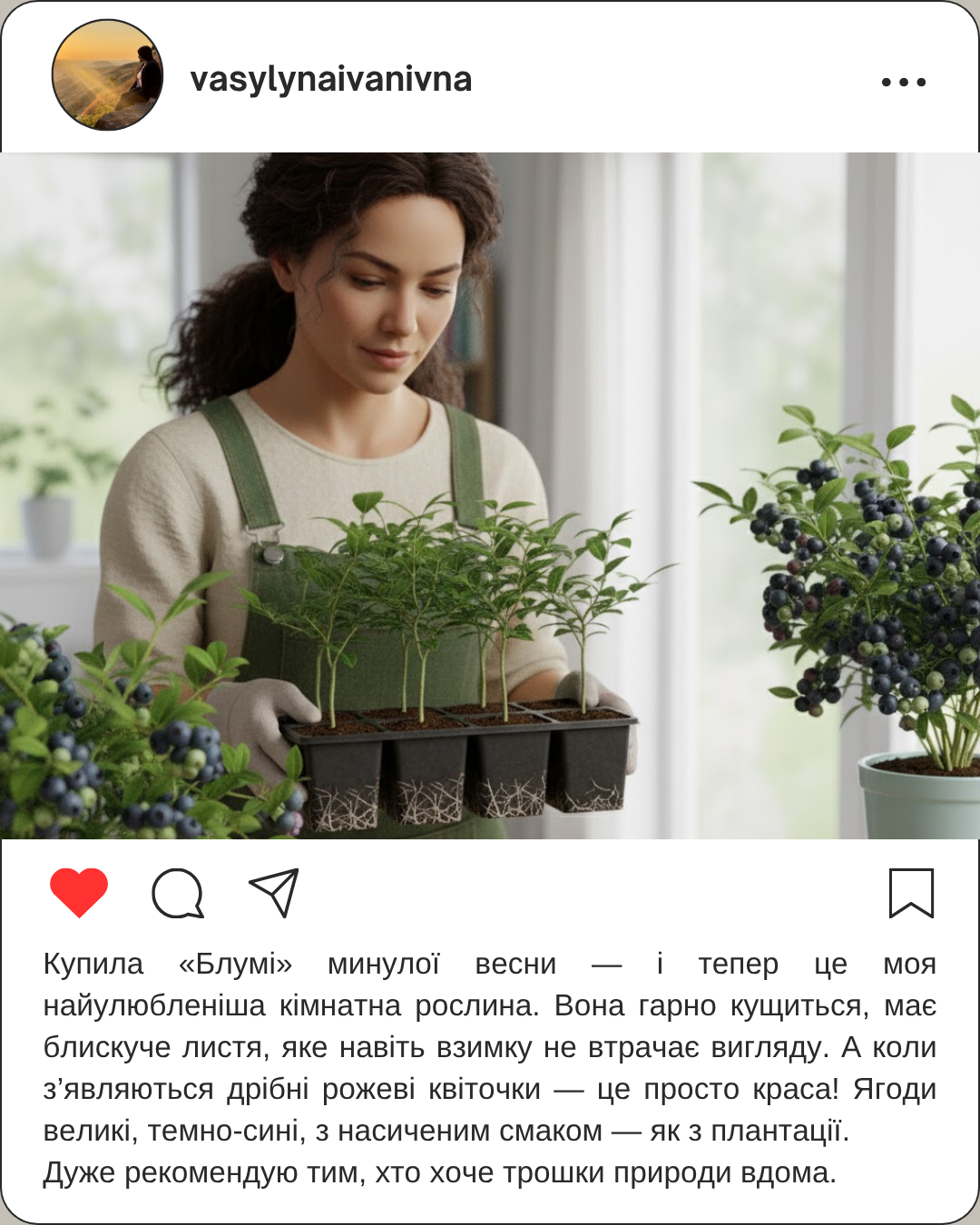Bookmark this post
The width and height of the screenshot is (980, 1225).
click(x=911, y=893)
